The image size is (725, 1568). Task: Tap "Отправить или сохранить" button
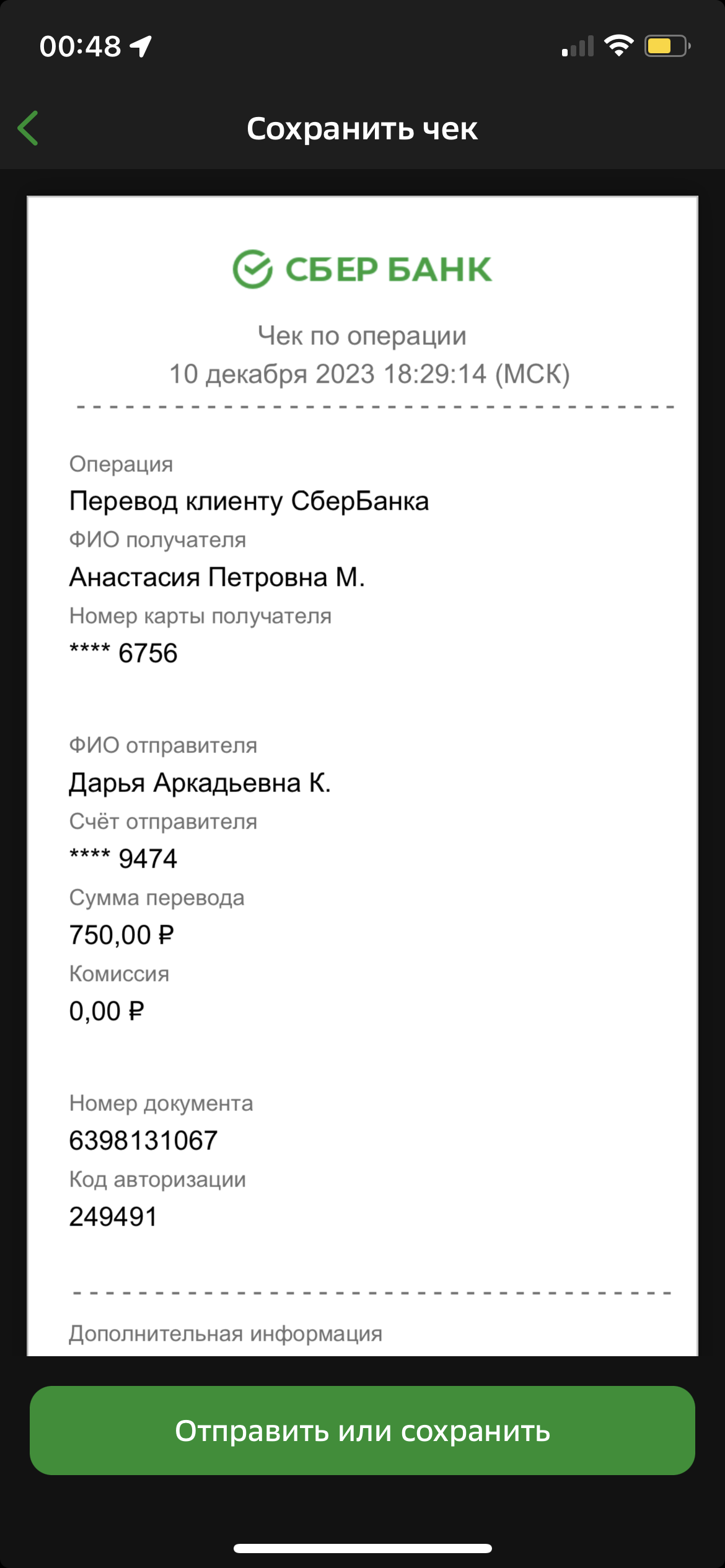(362, 1431)
